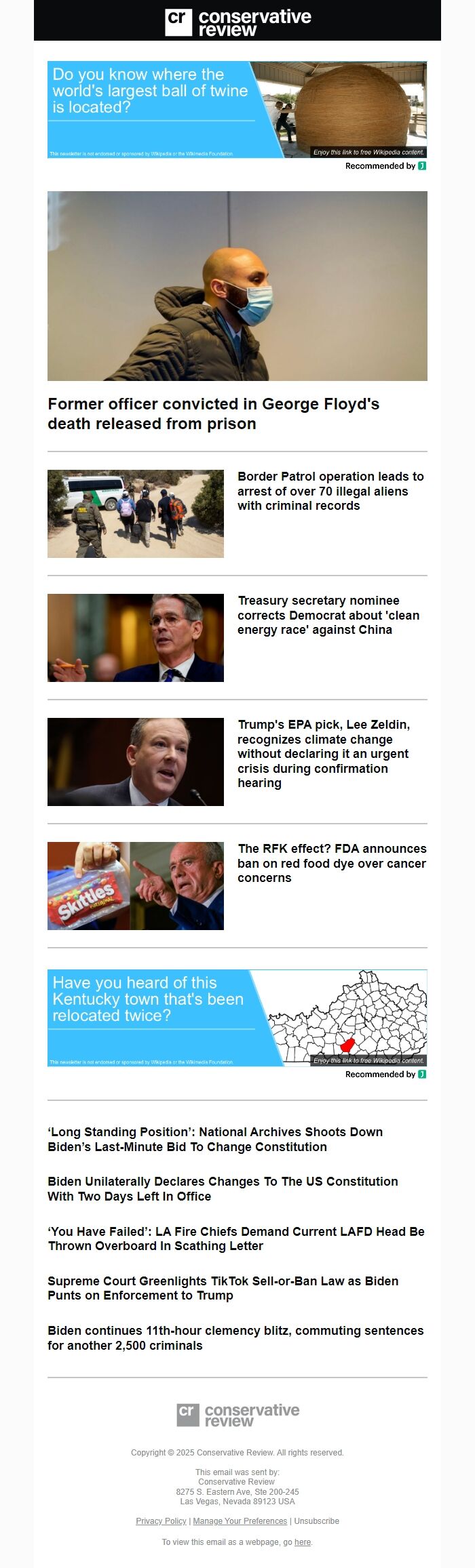Open the LA Fire Chiefs 'You Have Failed' story
Image resolution: width=475 pixels, height=1568 pixels.
[235, 1239]
